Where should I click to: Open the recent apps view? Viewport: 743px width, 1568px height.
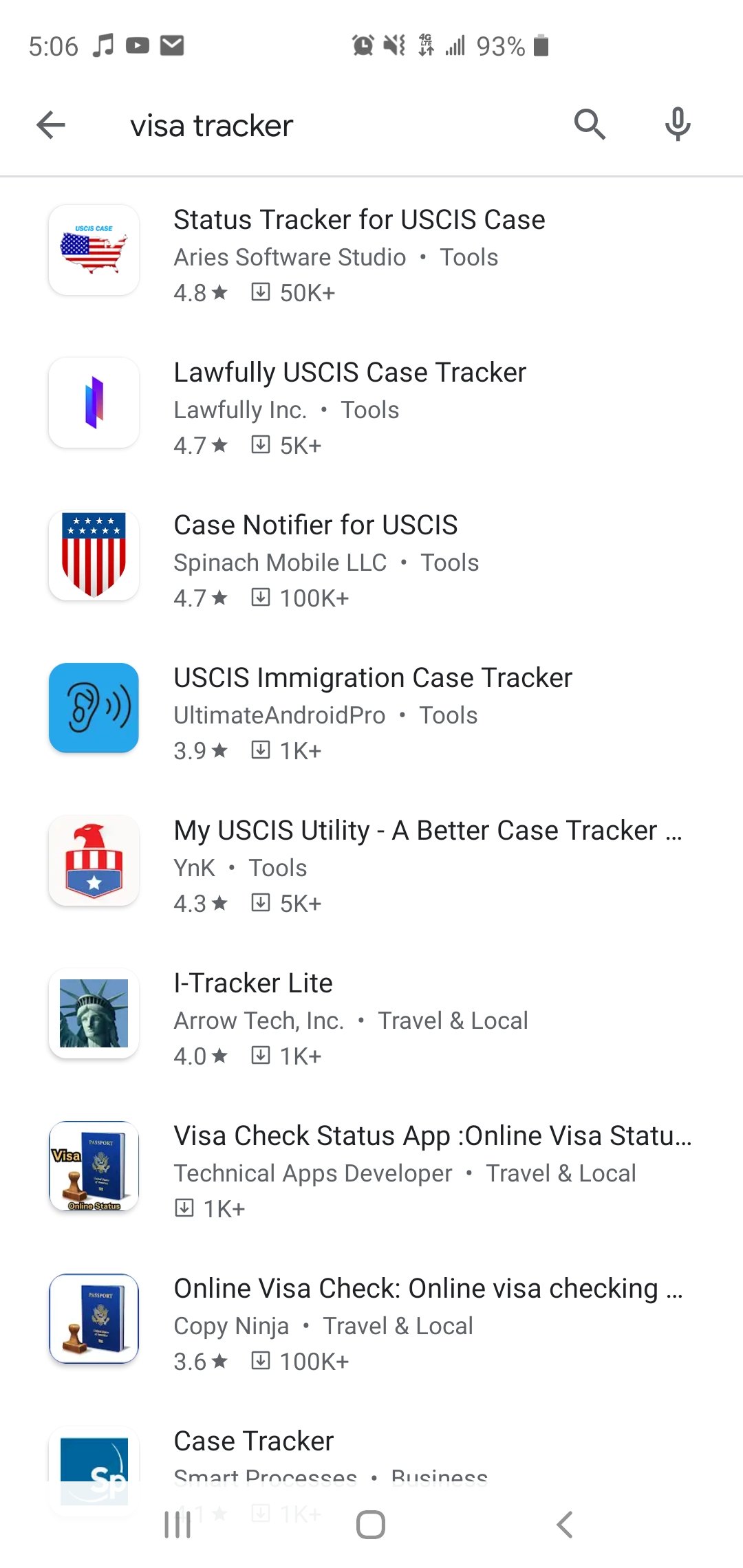pos(177,1525)
